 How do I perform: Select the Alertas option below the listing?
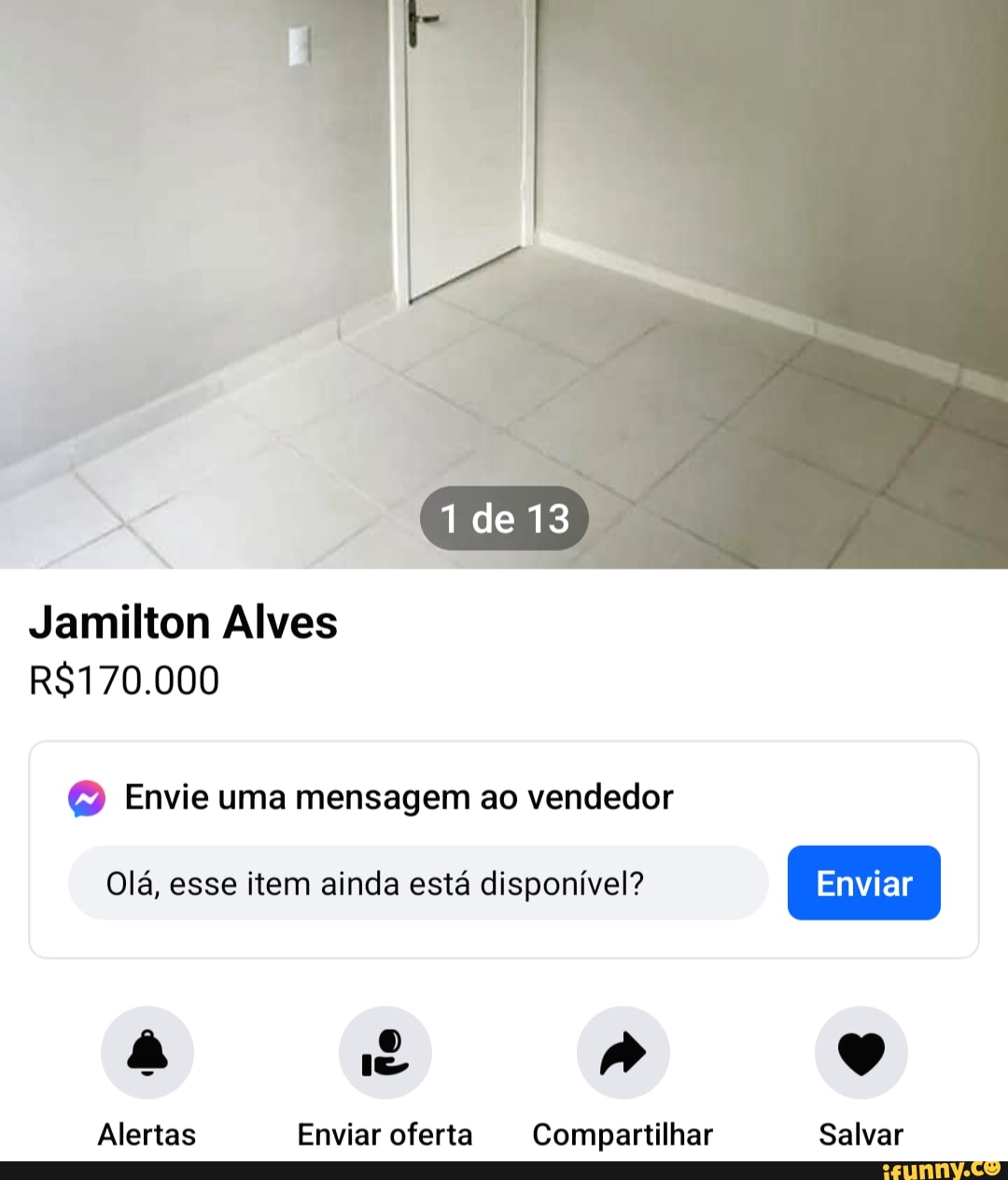[146, 1052]
